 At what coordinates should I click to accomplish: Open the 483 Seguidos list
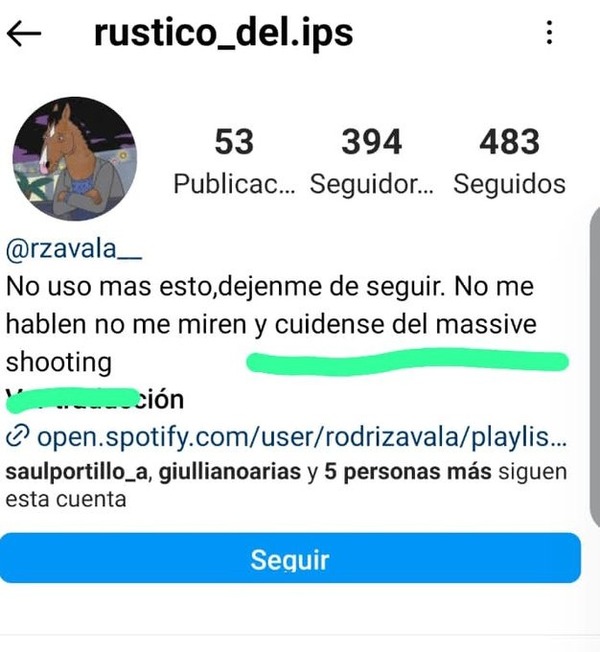pos(509,162)
